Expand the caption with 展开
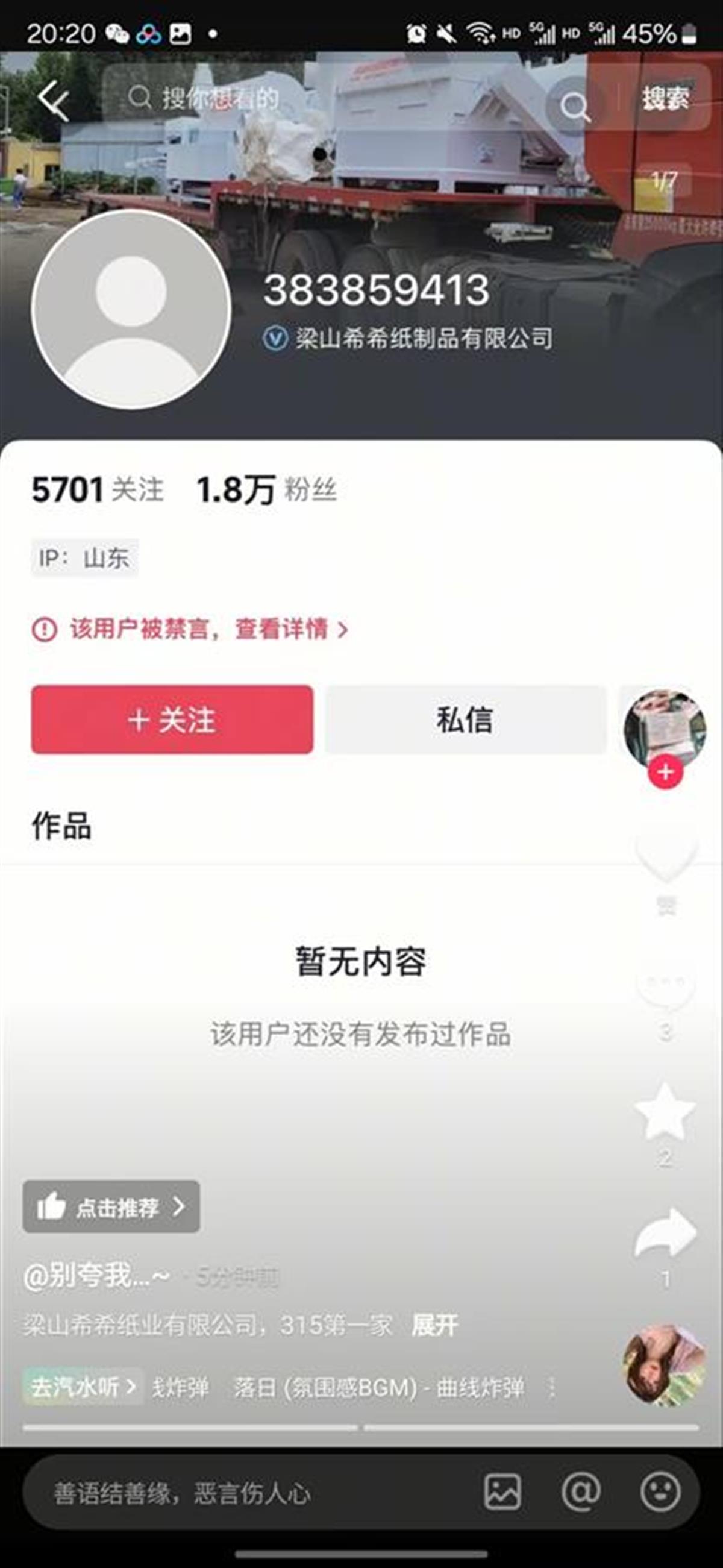Image resolution: width=723 pixels, height=1568 pixels. tap(434, 1325)
